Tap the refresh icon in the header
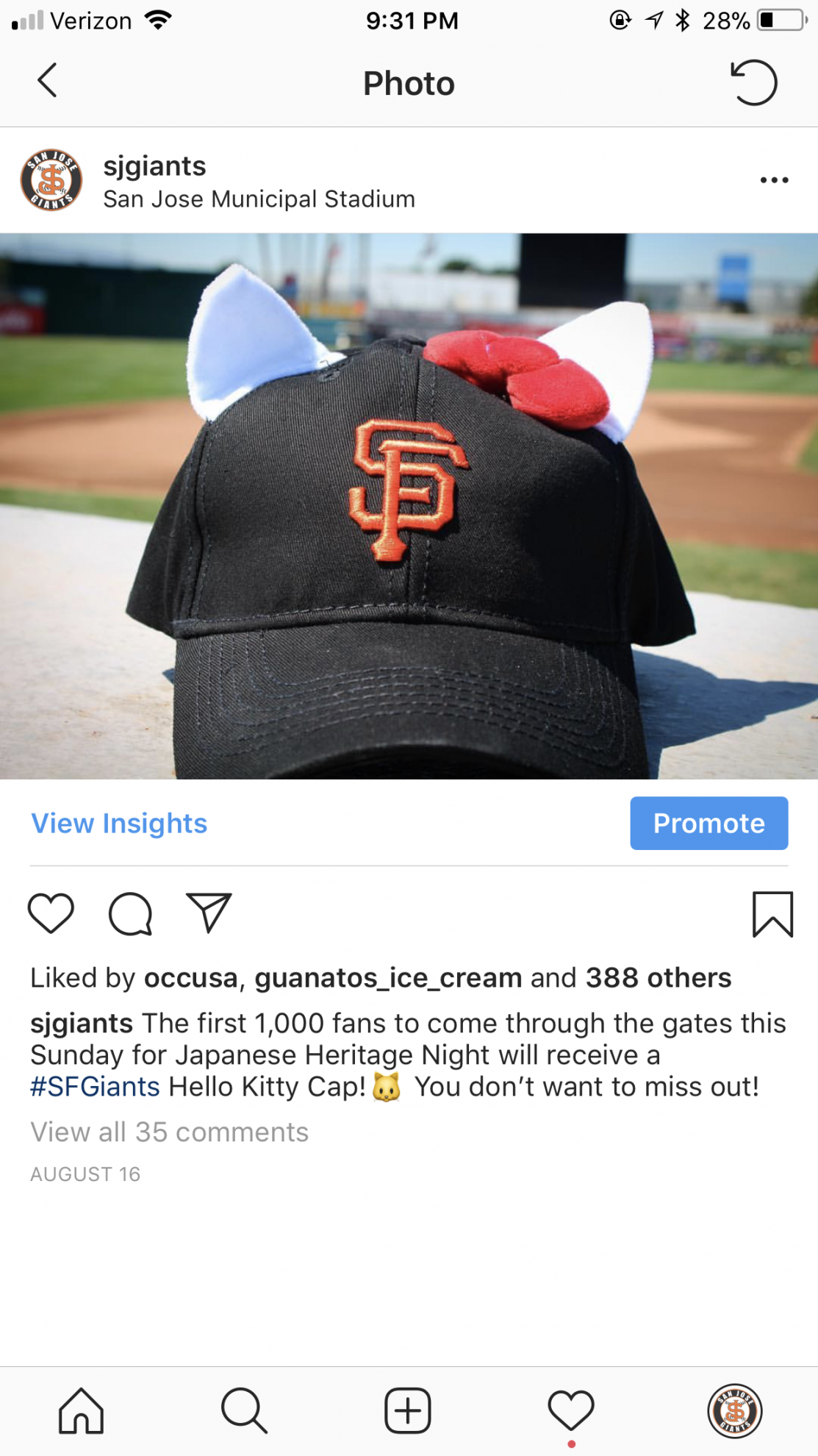The image size is (818, 1456). click(754, 82)
